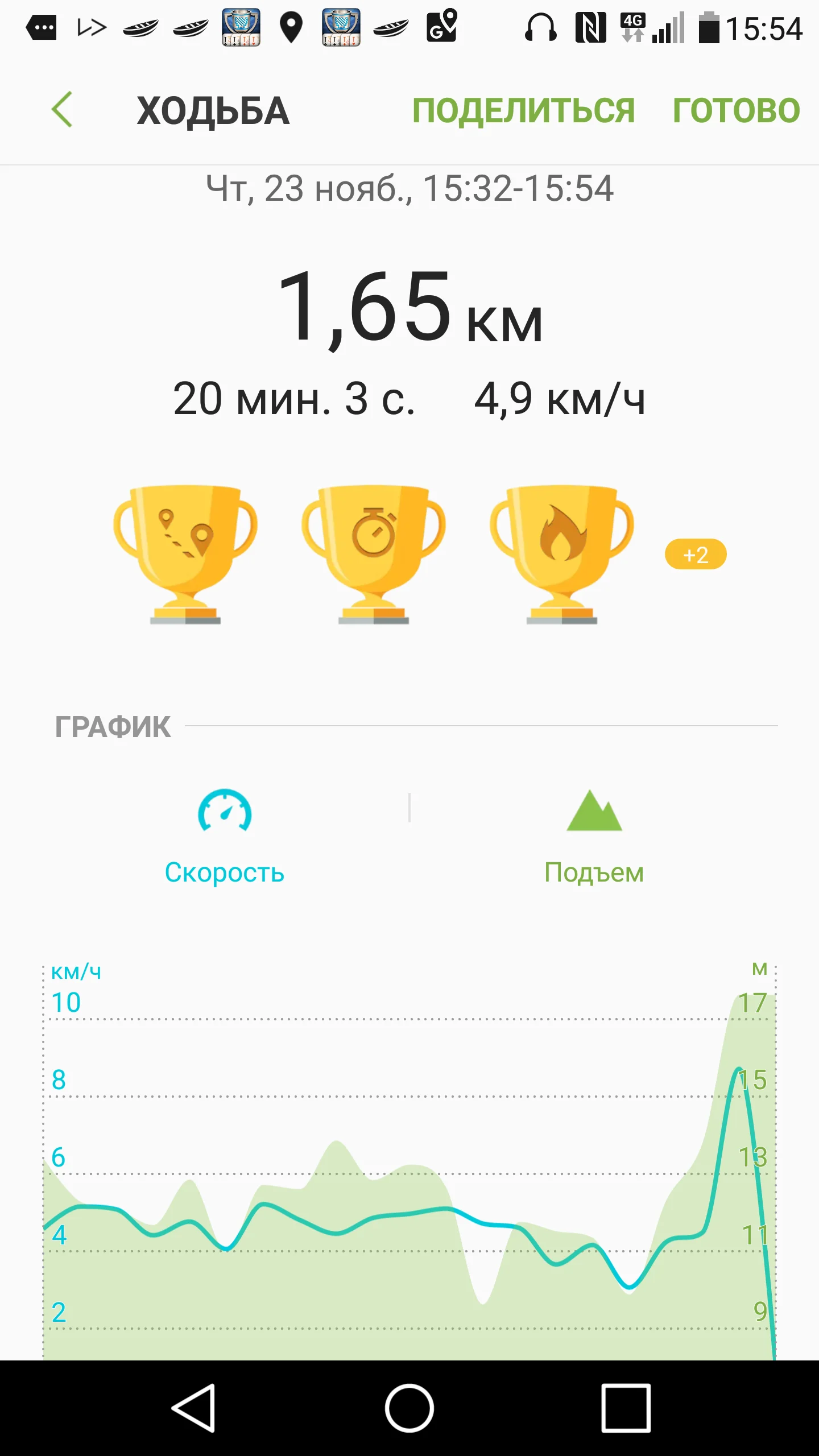Toggle the Подъем elevation graph
The width and height of the screenshot is (819, 1456).
point(594,836)
